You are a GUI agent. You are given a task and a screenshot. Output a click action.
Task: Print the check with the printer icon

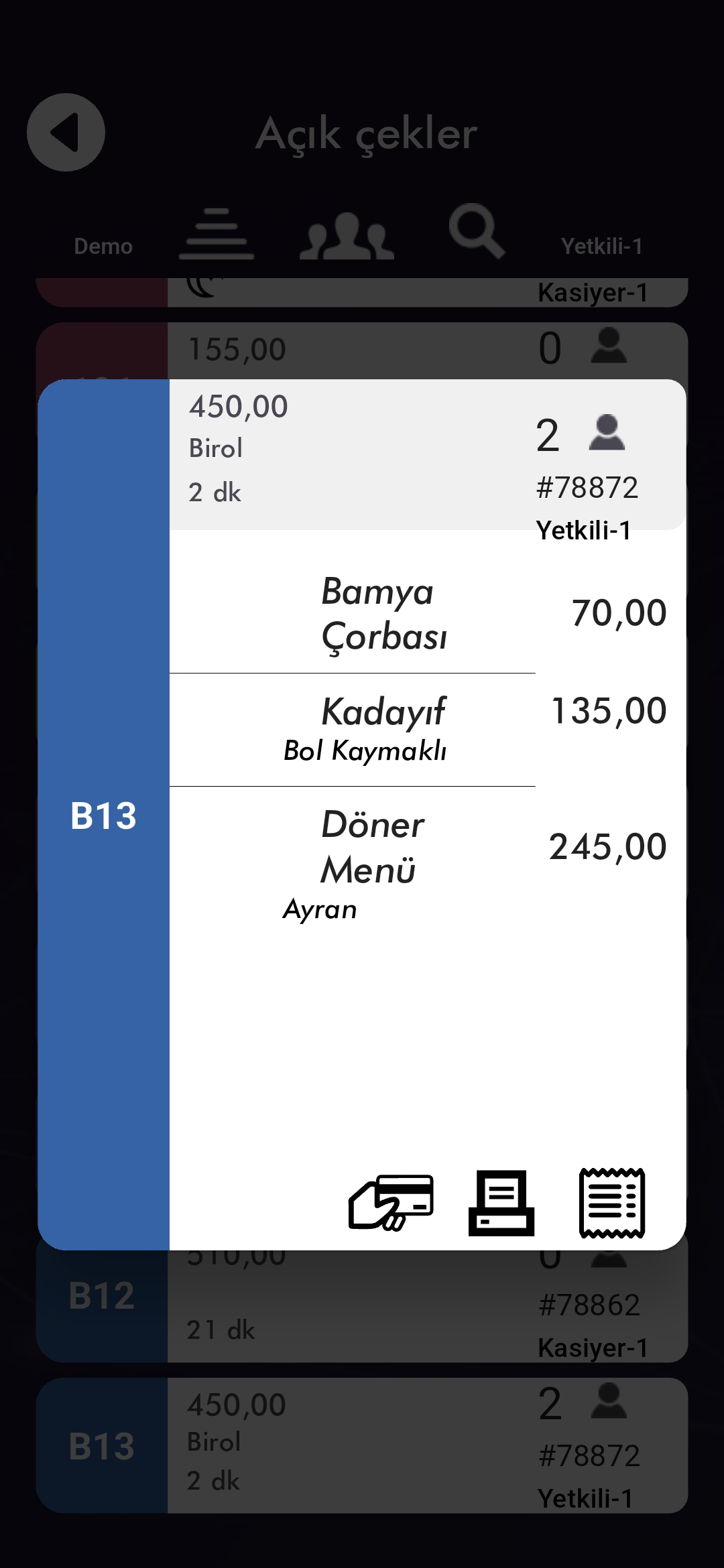pos(501,1202)
